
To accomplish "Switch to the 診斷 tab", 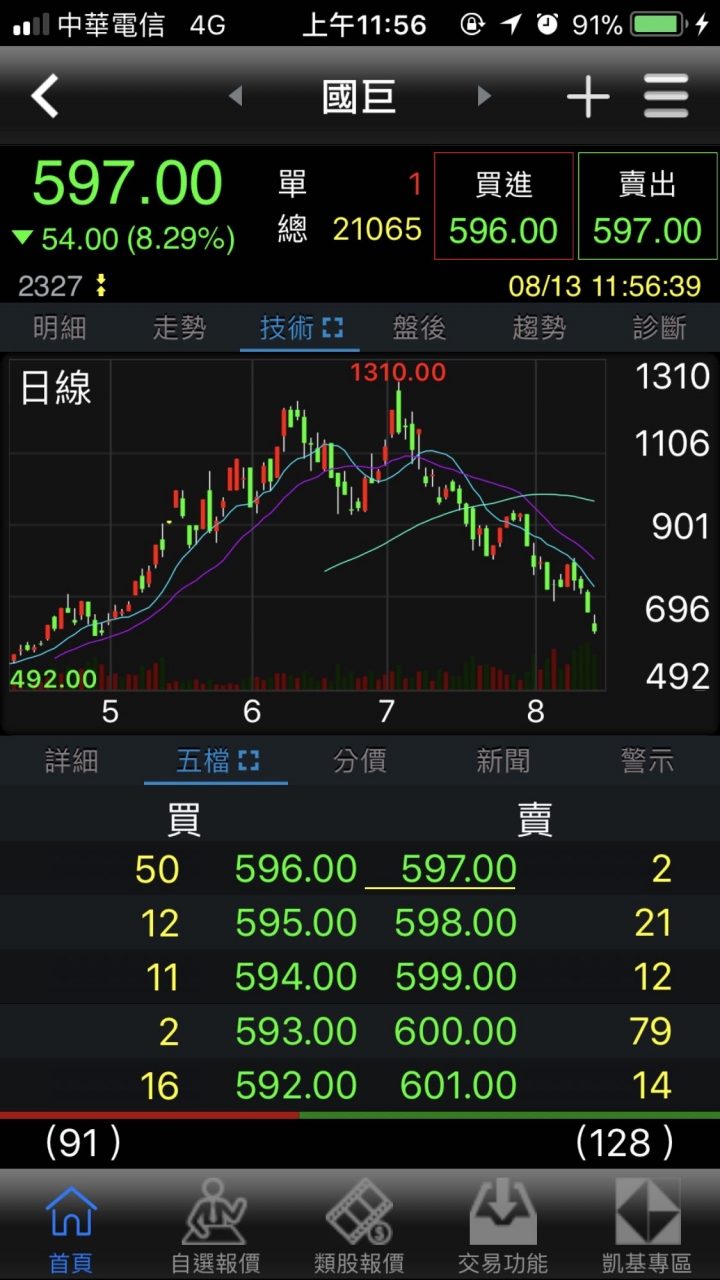I will [660, 328].
